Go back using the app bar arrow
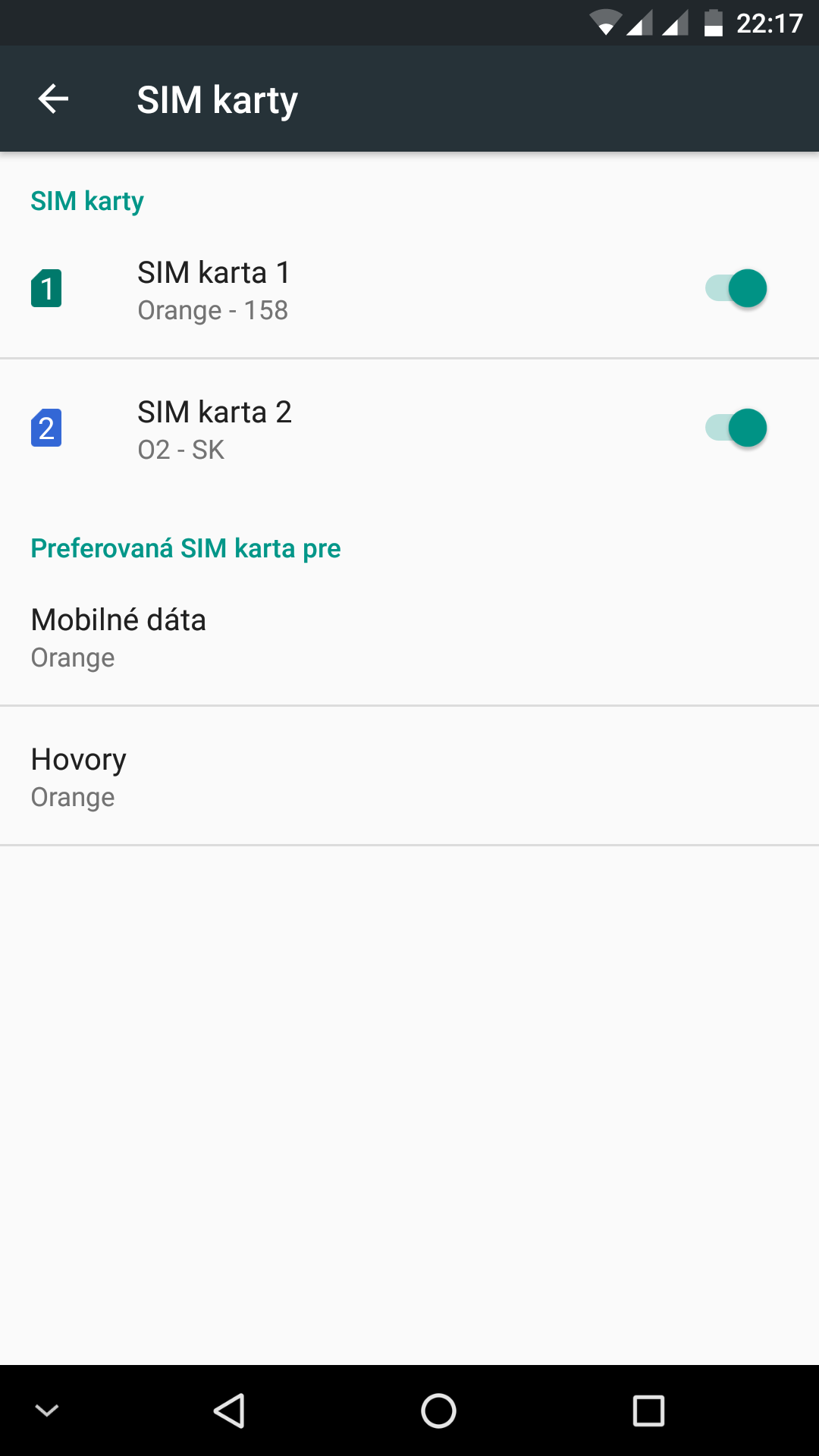The width and height of the screenshot is (819, 1456). point(53,99)
